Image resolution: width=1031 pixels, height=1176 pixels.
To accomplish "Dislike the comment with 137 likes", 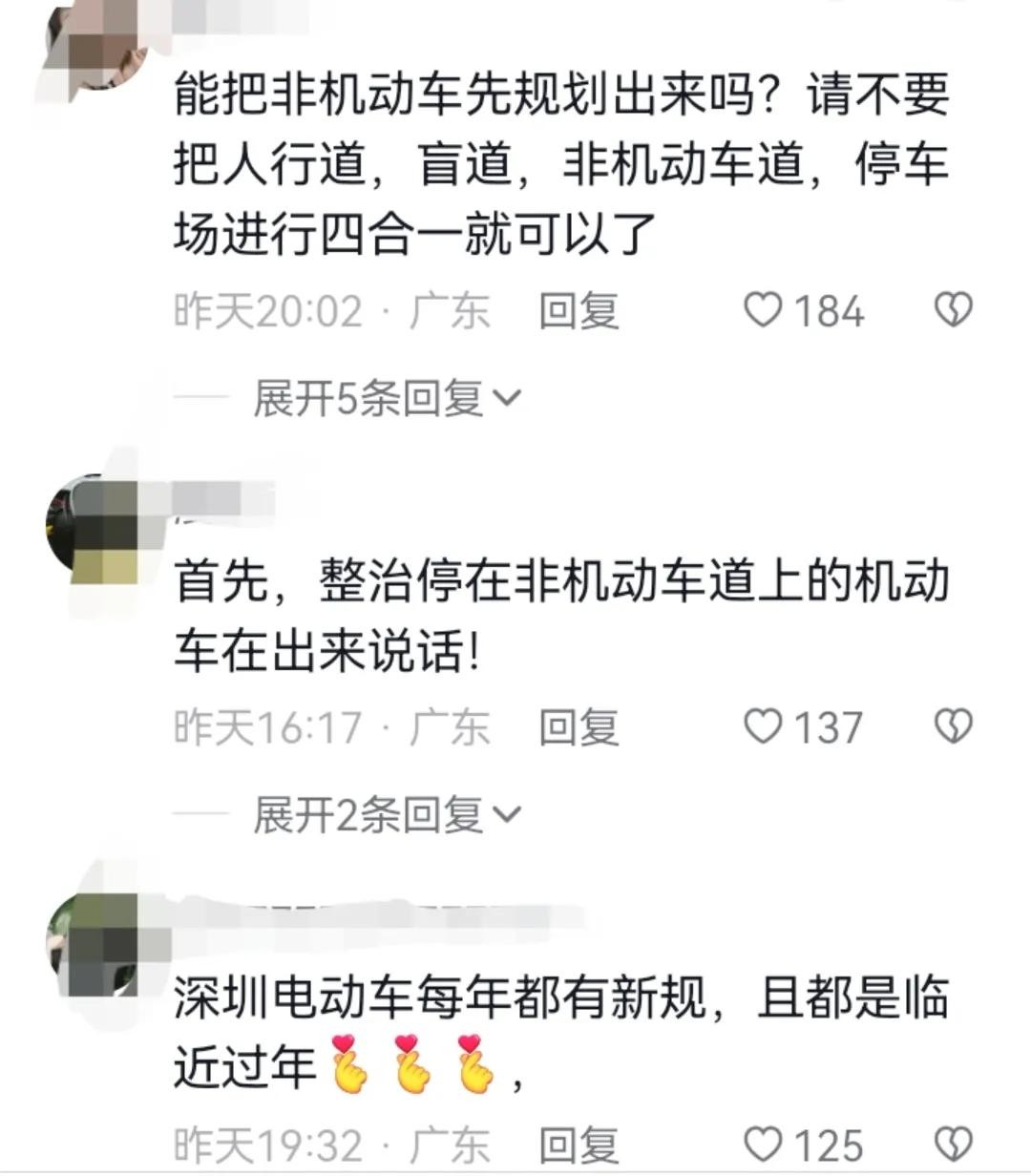I will 952,727.
